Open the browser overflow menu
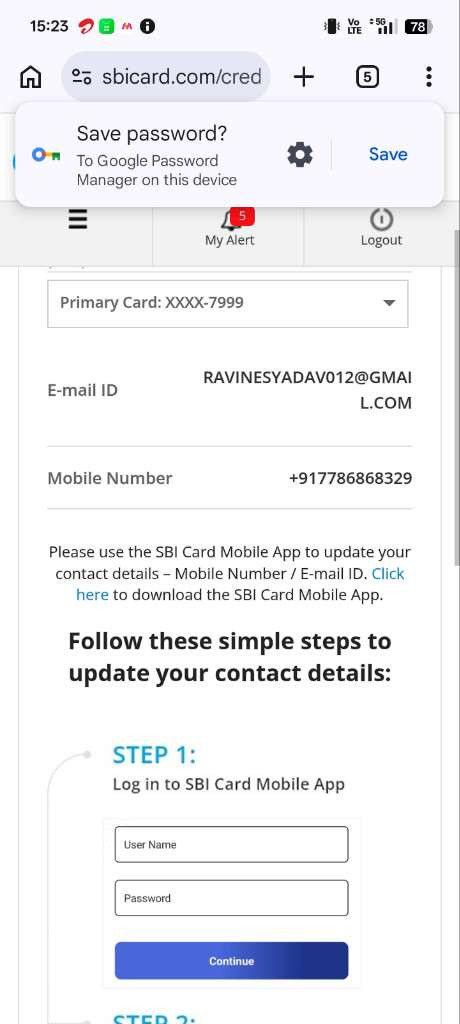 [x=429, y=77]
